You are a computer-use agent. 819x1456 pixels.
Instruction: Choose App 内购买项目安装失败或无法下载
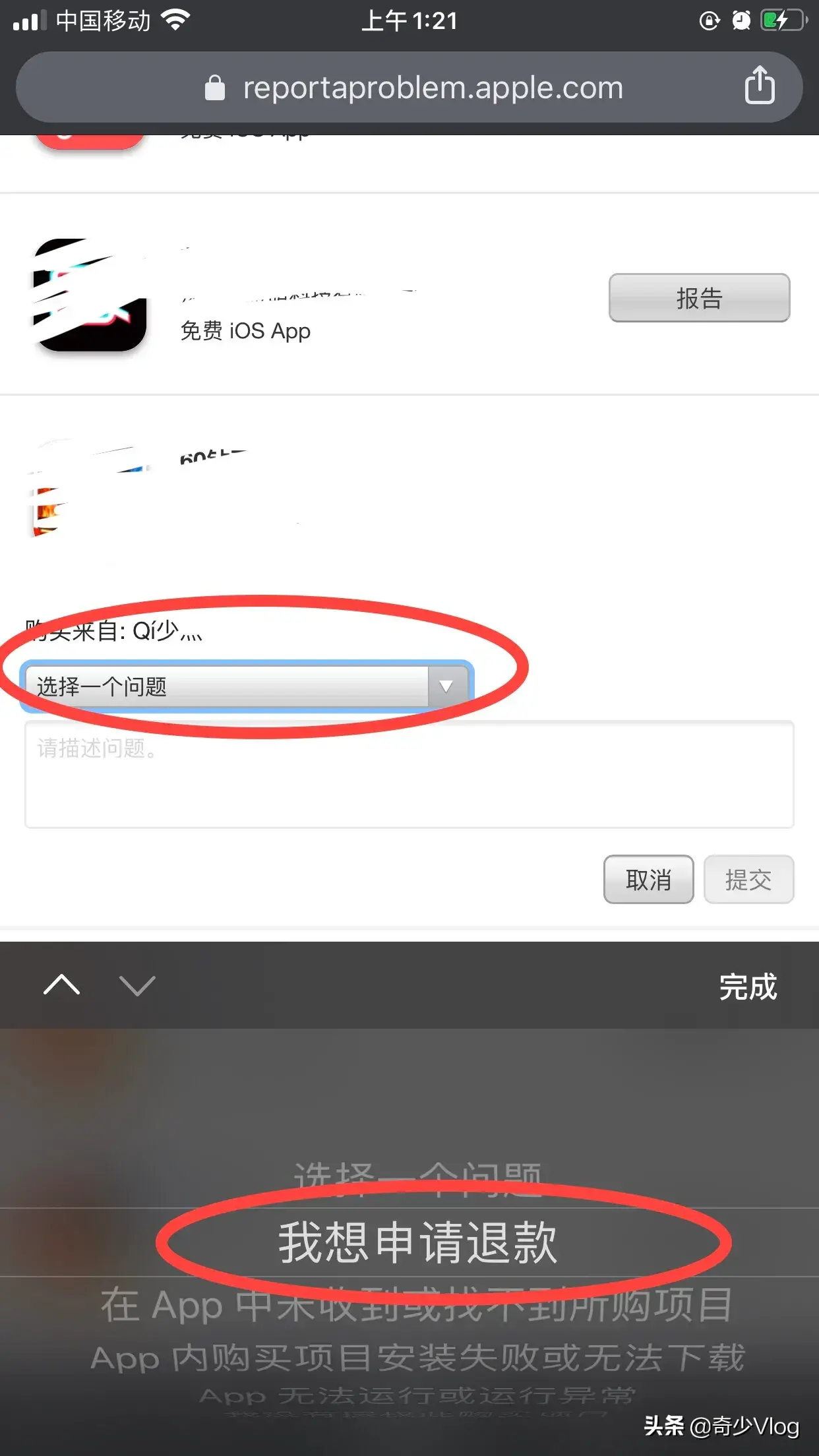417,1358
